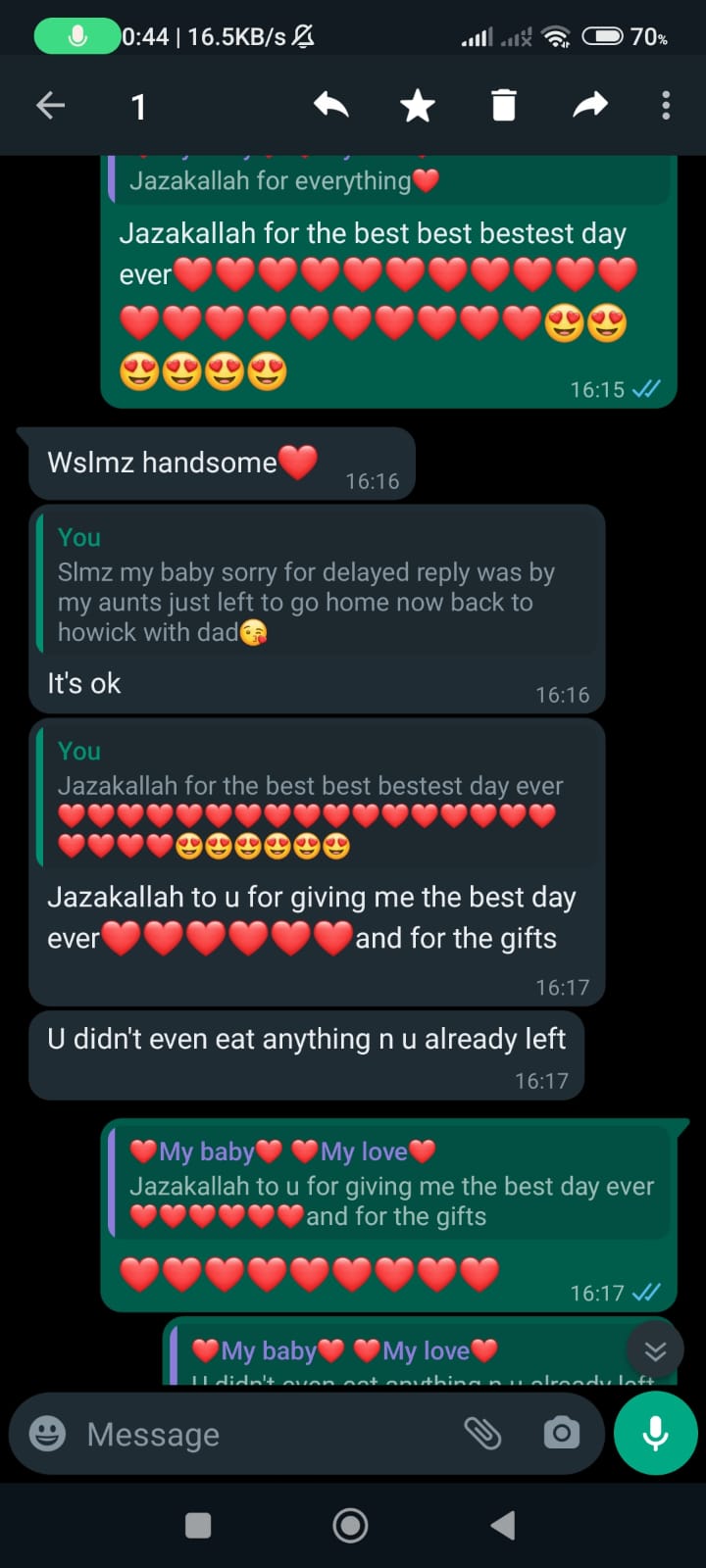706x1568 pixels.
Task: Star the selected message
Action: [x=418, y=106]
